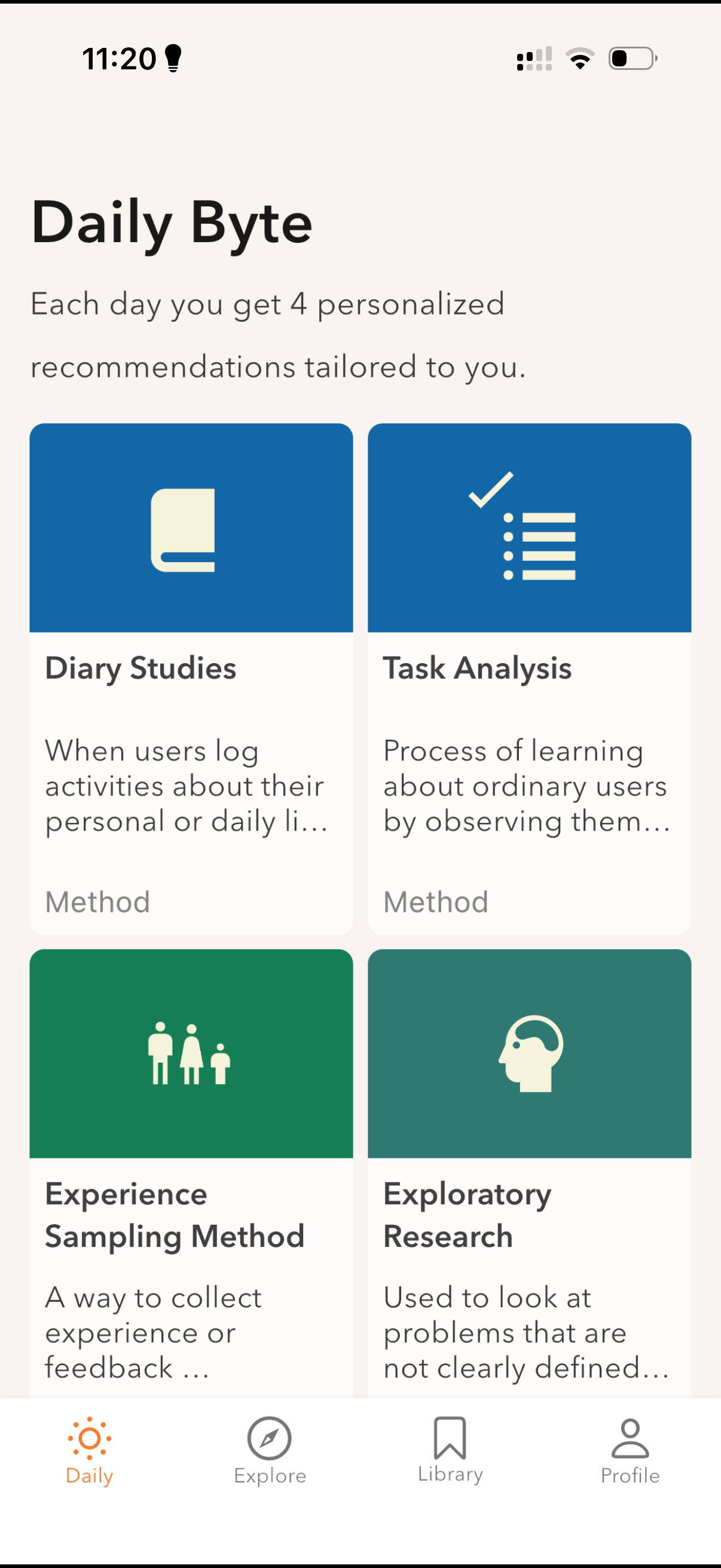Image resolution: width=721 pixels, height=1568 pixels.
Task: Switch to the Explore tab
Action: 270,1451
